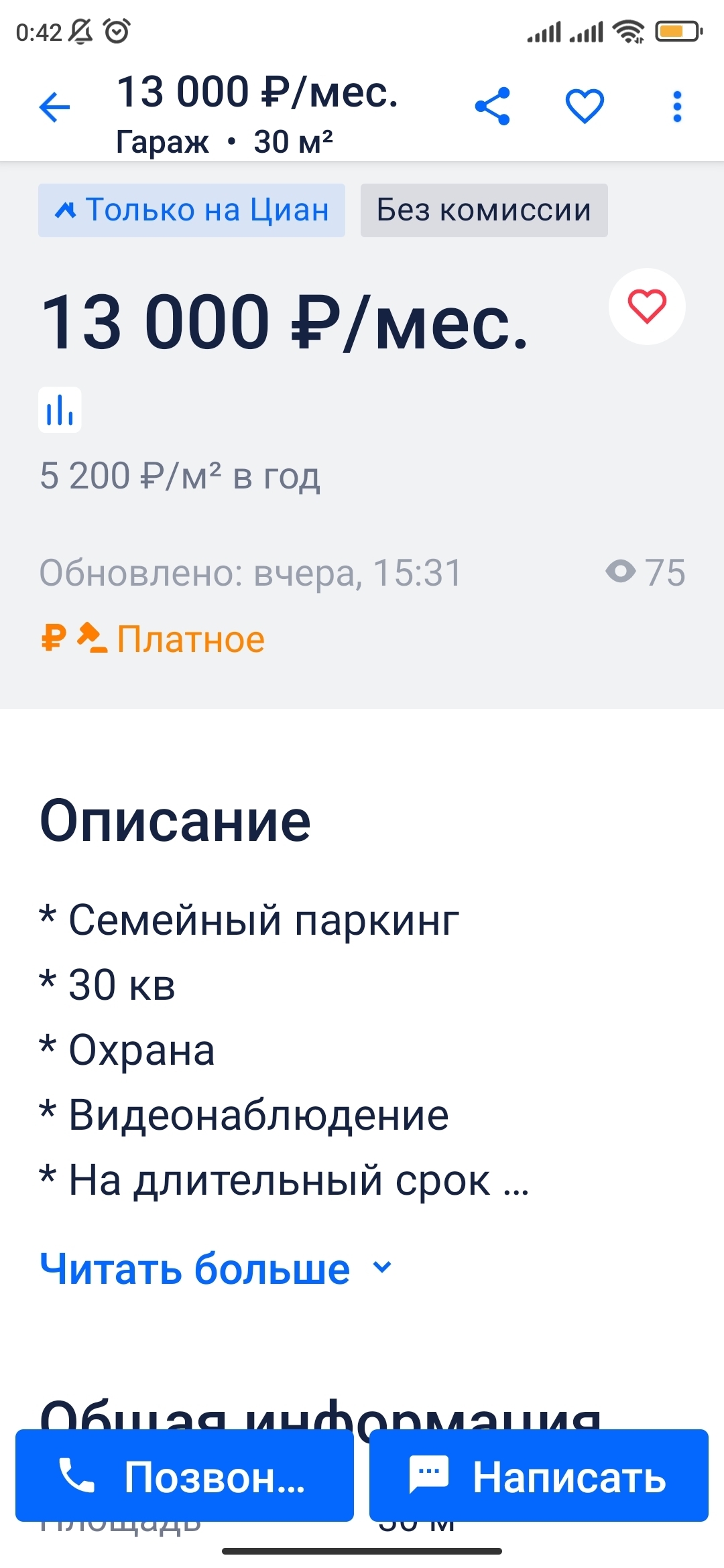Viewport: 724px width, 1568px height.
Task: Tap the 'Только на Циан' badge
Action: 192,210
